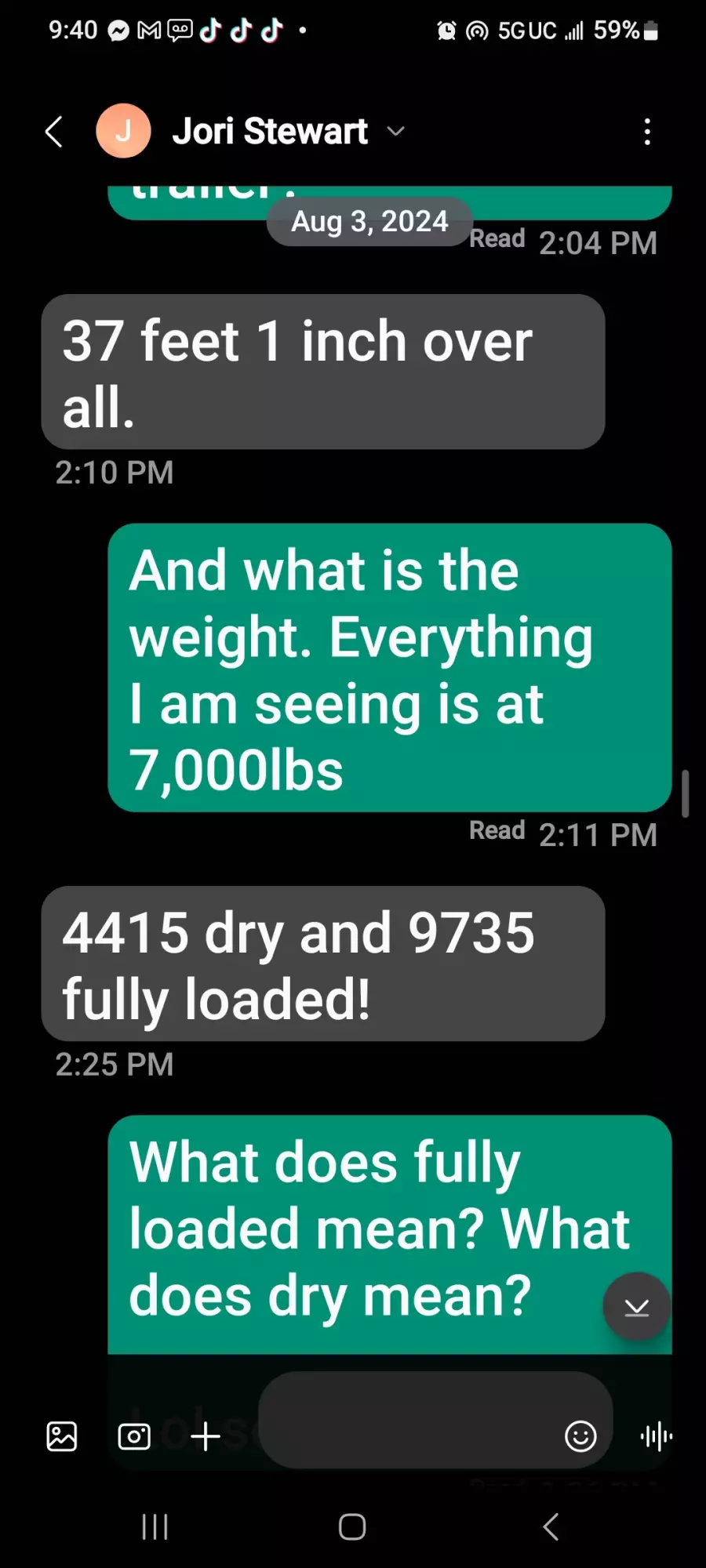Open recent apps in navigation bar
The width and height of the screenshot is (706, 1568).
(155, 1526)
